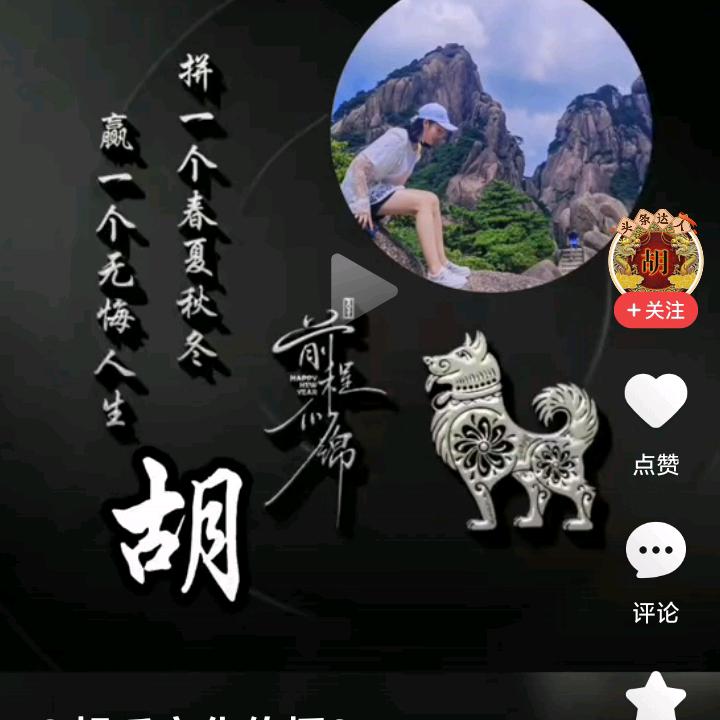The image size is (720, 720).
Task: Open the 评论 comments
Action: pos(656,552)
